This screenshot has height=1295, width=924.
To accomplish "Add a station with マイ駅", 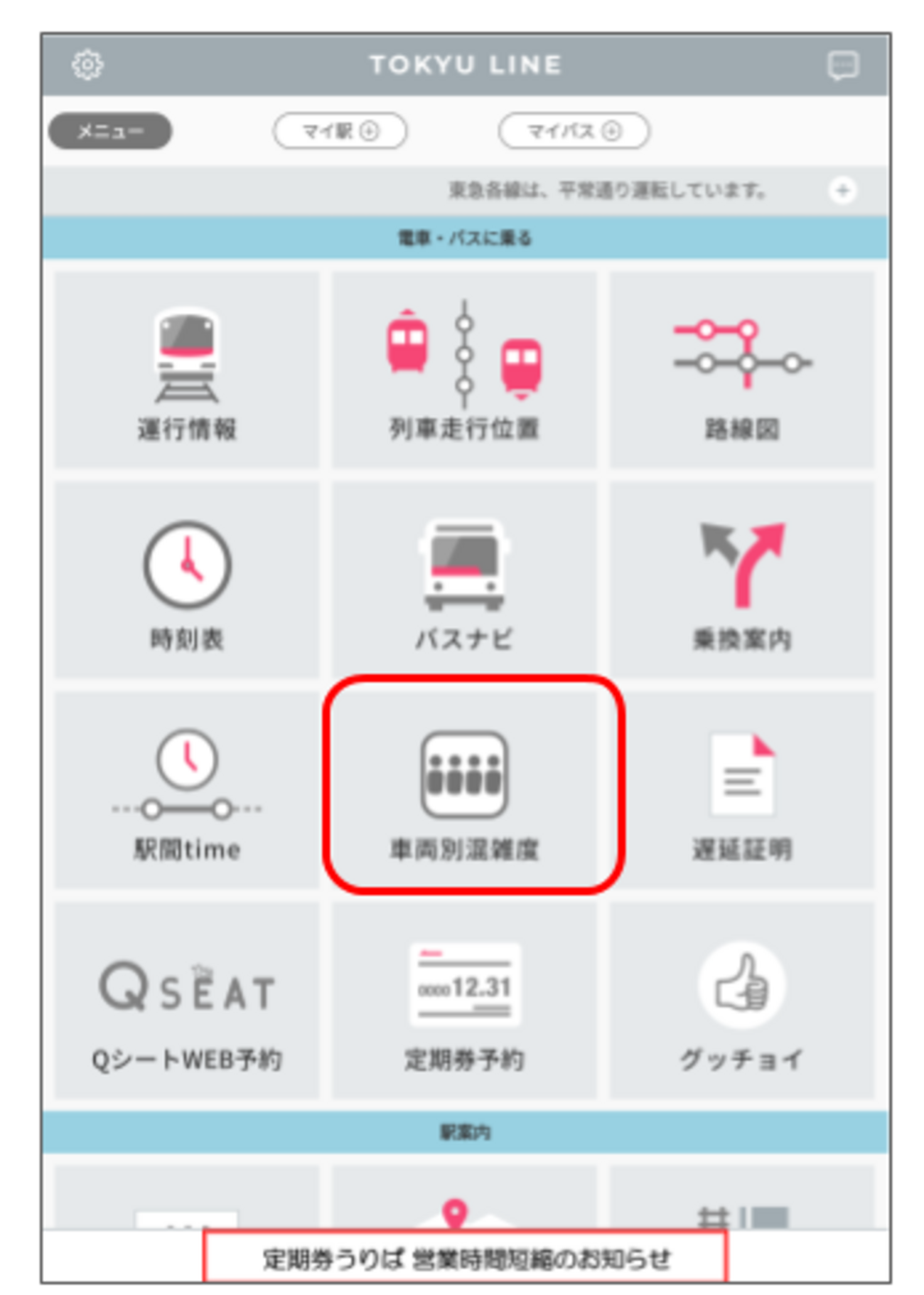I will (x=340, y=132).
